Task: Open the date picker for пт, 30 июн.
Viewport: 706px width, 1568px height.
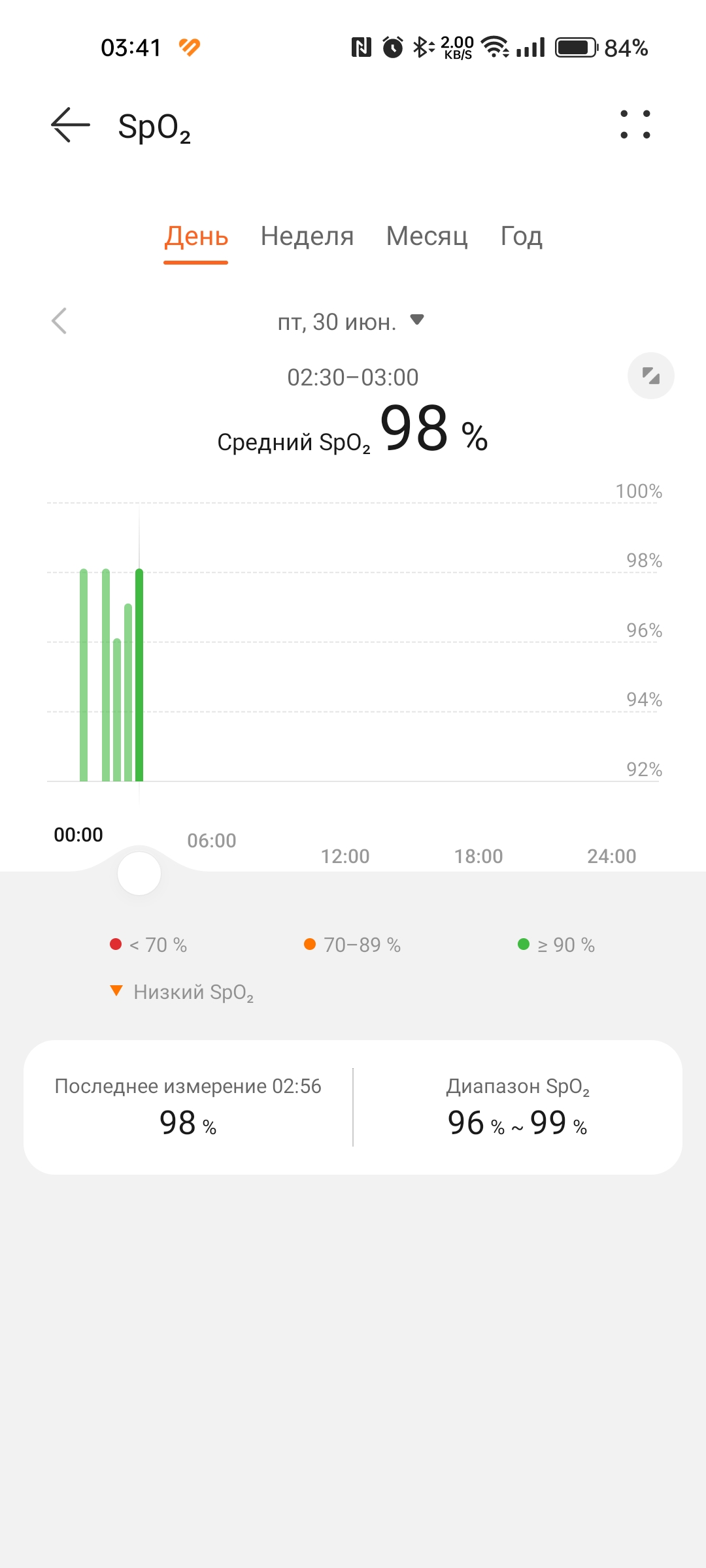Action: point(352,321)
